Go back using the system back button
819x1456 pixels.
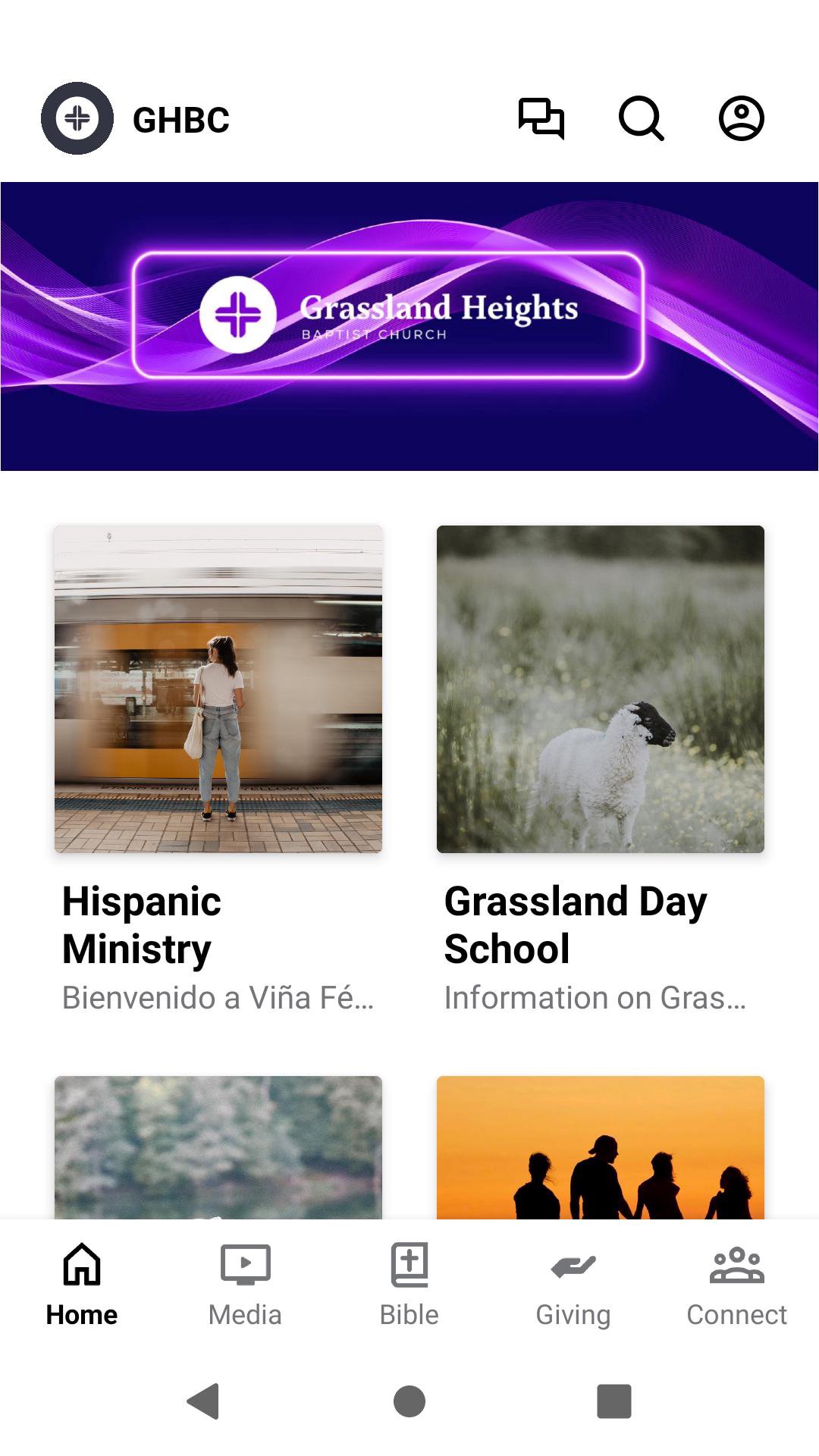tap(203, 1401)
